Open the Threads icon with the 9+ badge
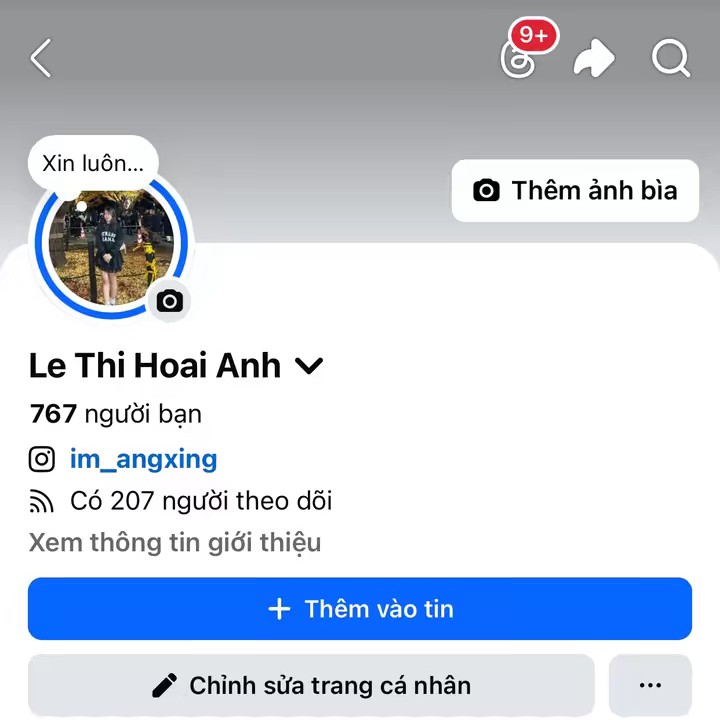Image resolution: width=720 pixels, height=720 pixels. coord(518,59)
